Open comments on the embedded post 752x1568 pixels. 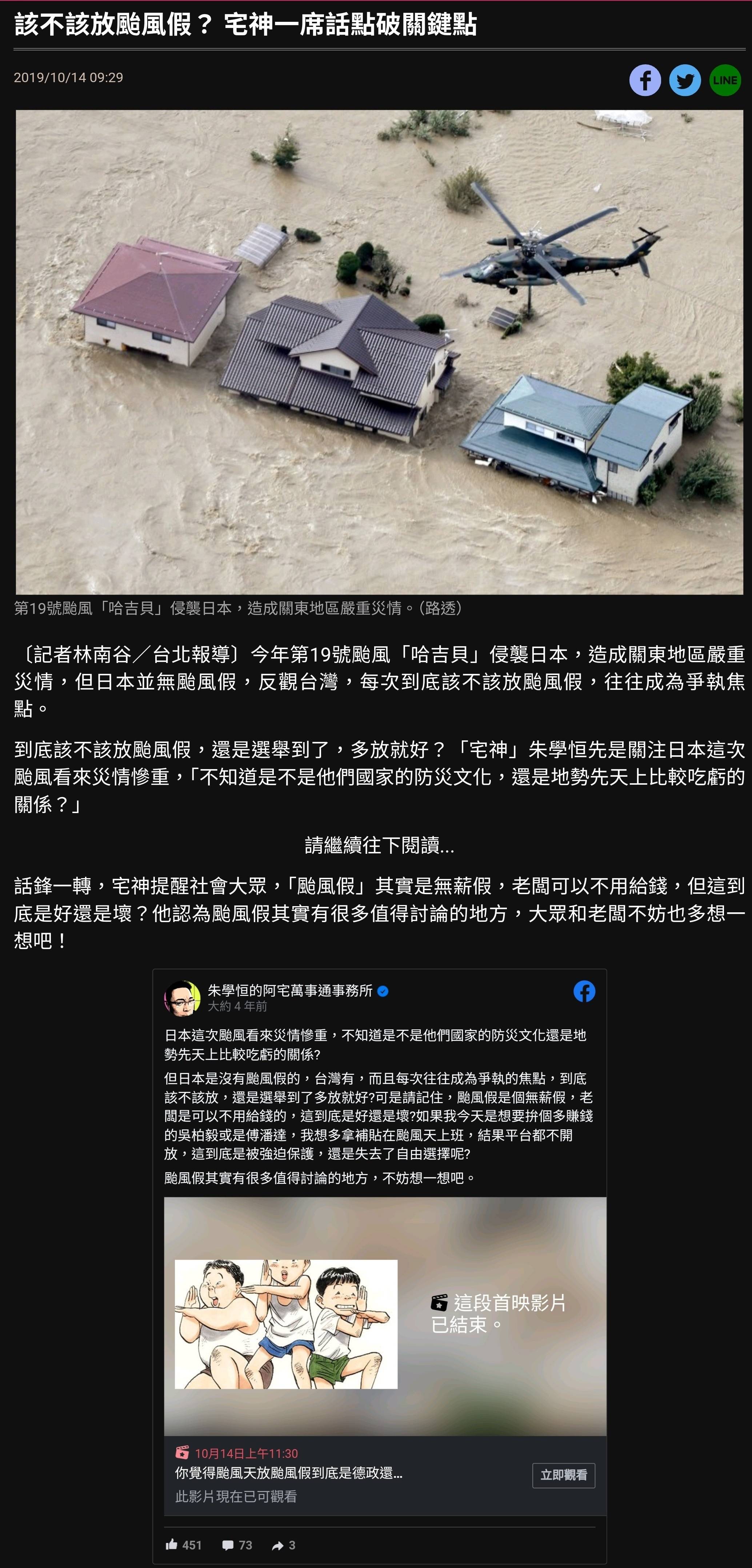tap(237, 1545)
